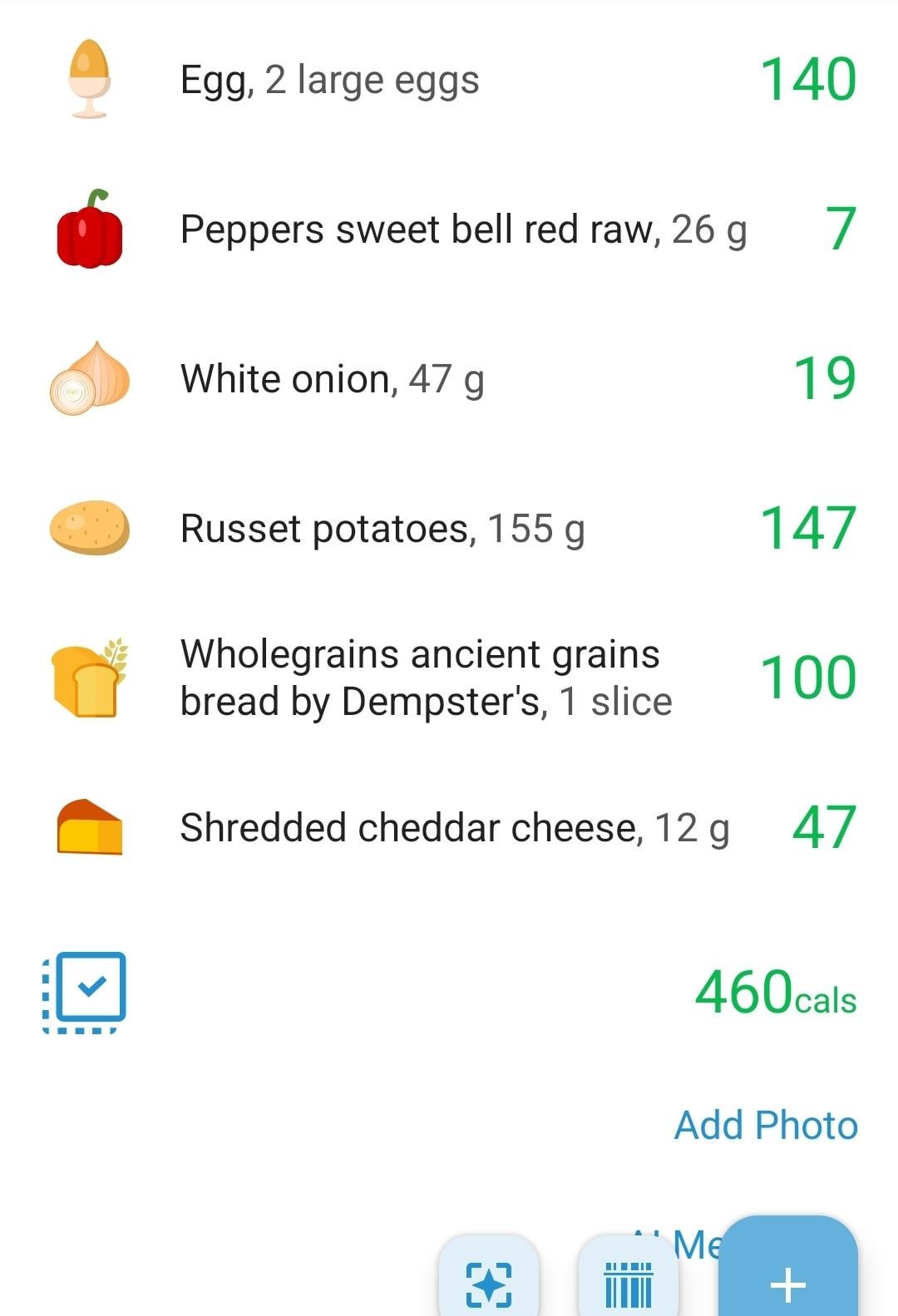Tap the Add Photo link

point(766,1126)
